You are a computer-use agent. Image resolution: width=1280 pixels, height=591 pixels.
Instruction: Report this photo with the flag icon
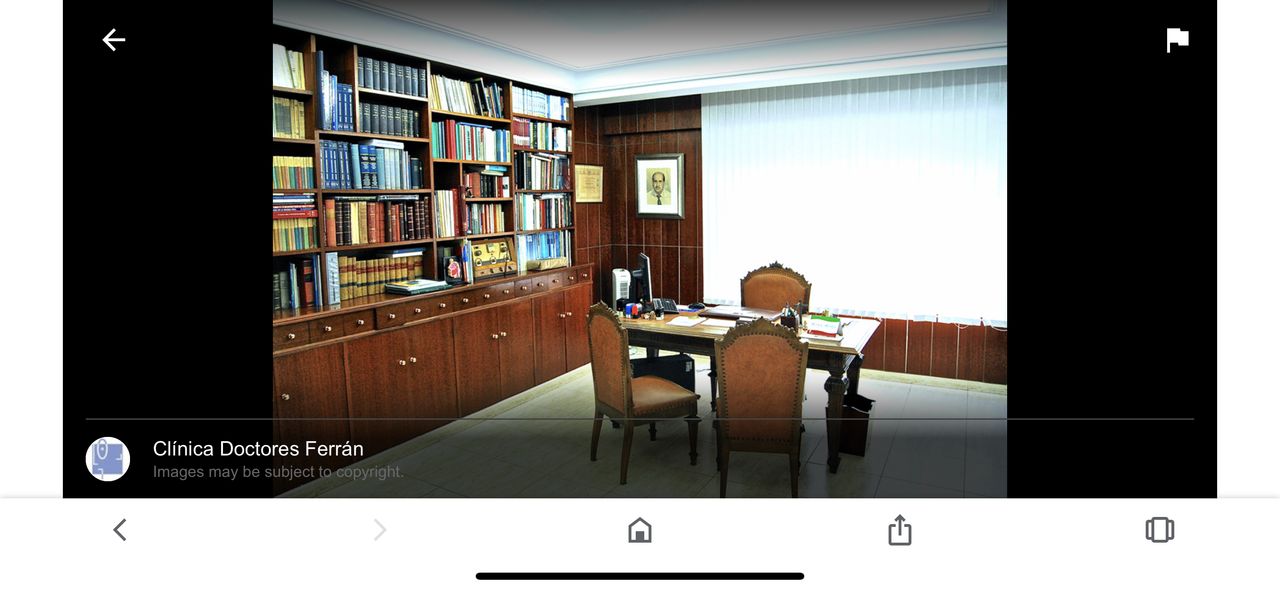[x=1177, y=40]
